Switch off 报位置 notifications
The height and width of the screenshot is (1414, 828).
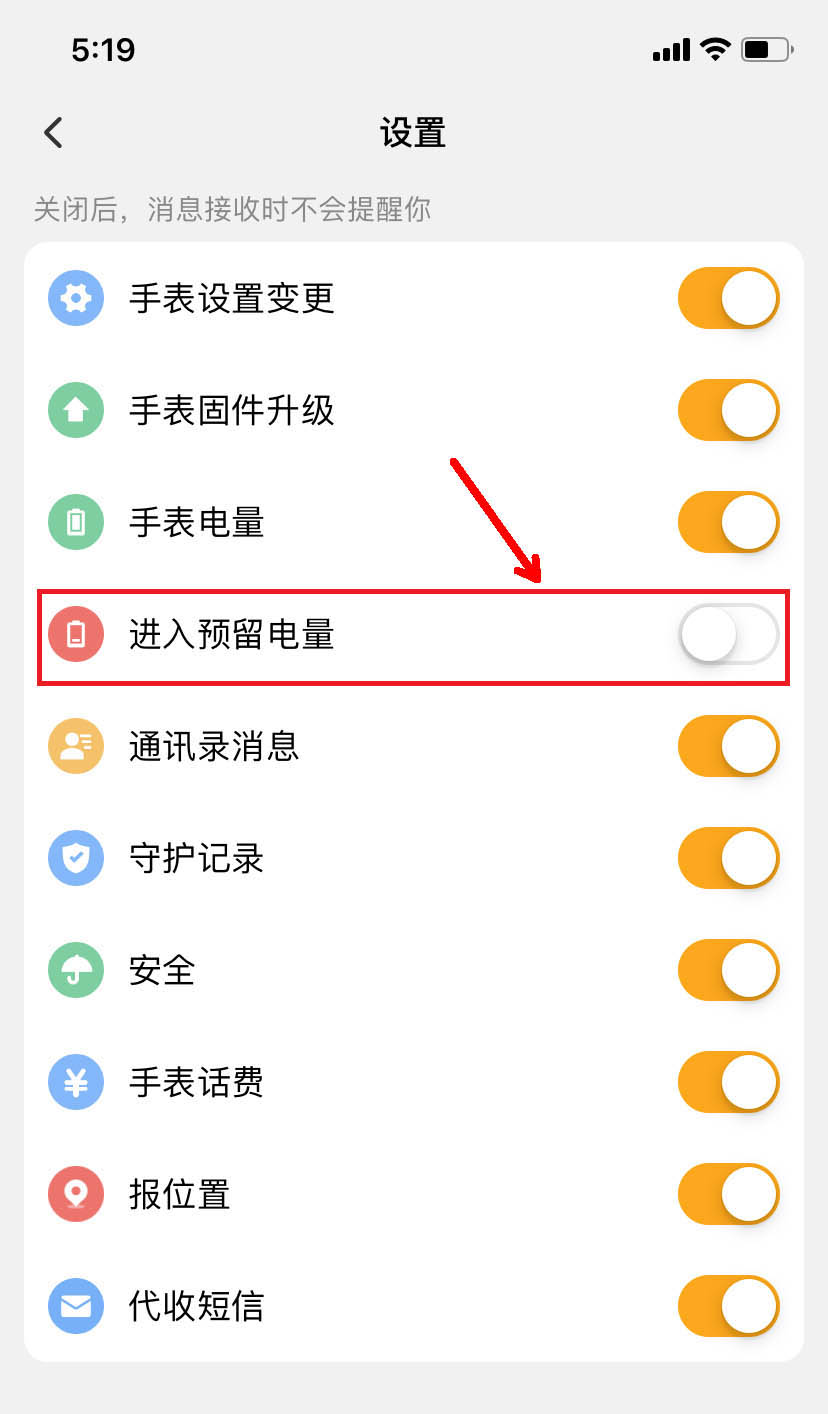pyautogui.click(x=728, y=1194)
